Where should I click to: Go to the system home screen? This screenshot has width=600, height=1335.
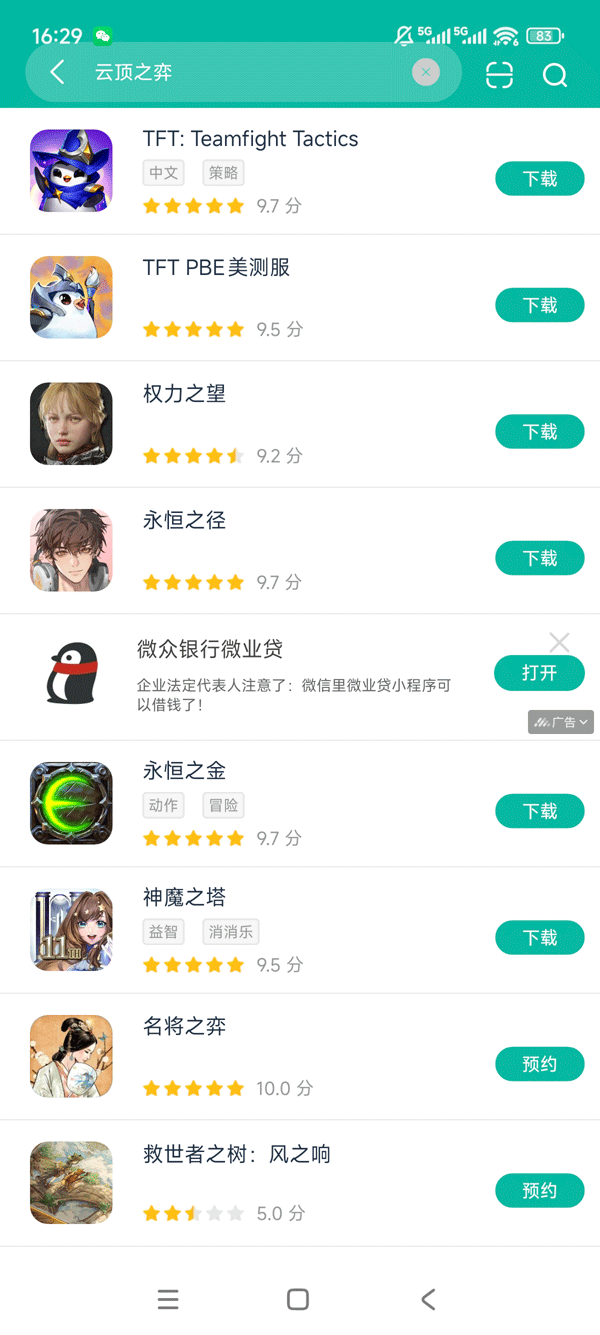tap(298, 1299)
